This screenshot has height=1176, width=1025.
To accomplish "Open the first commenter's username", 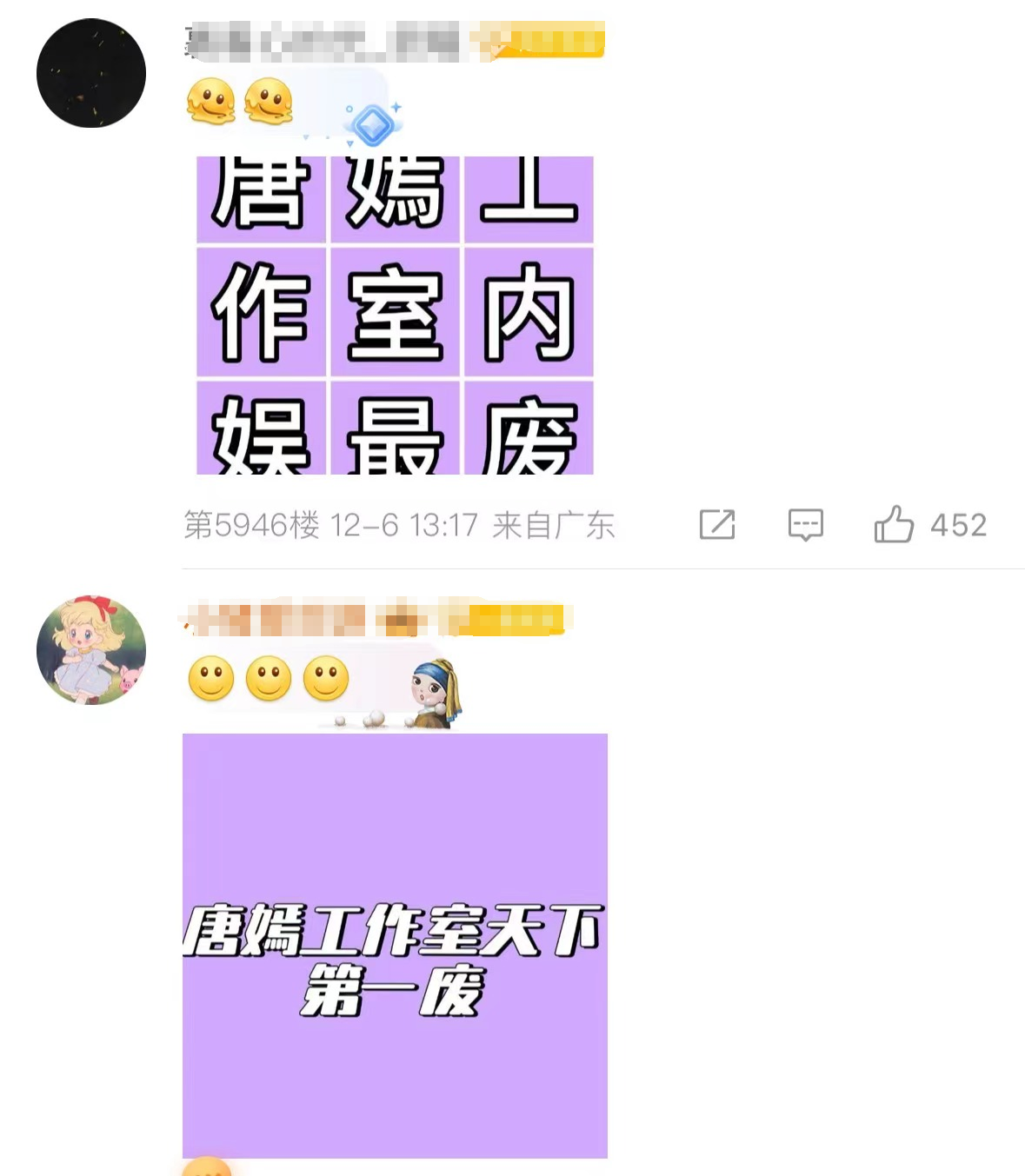I will click(x=322, y=43).
